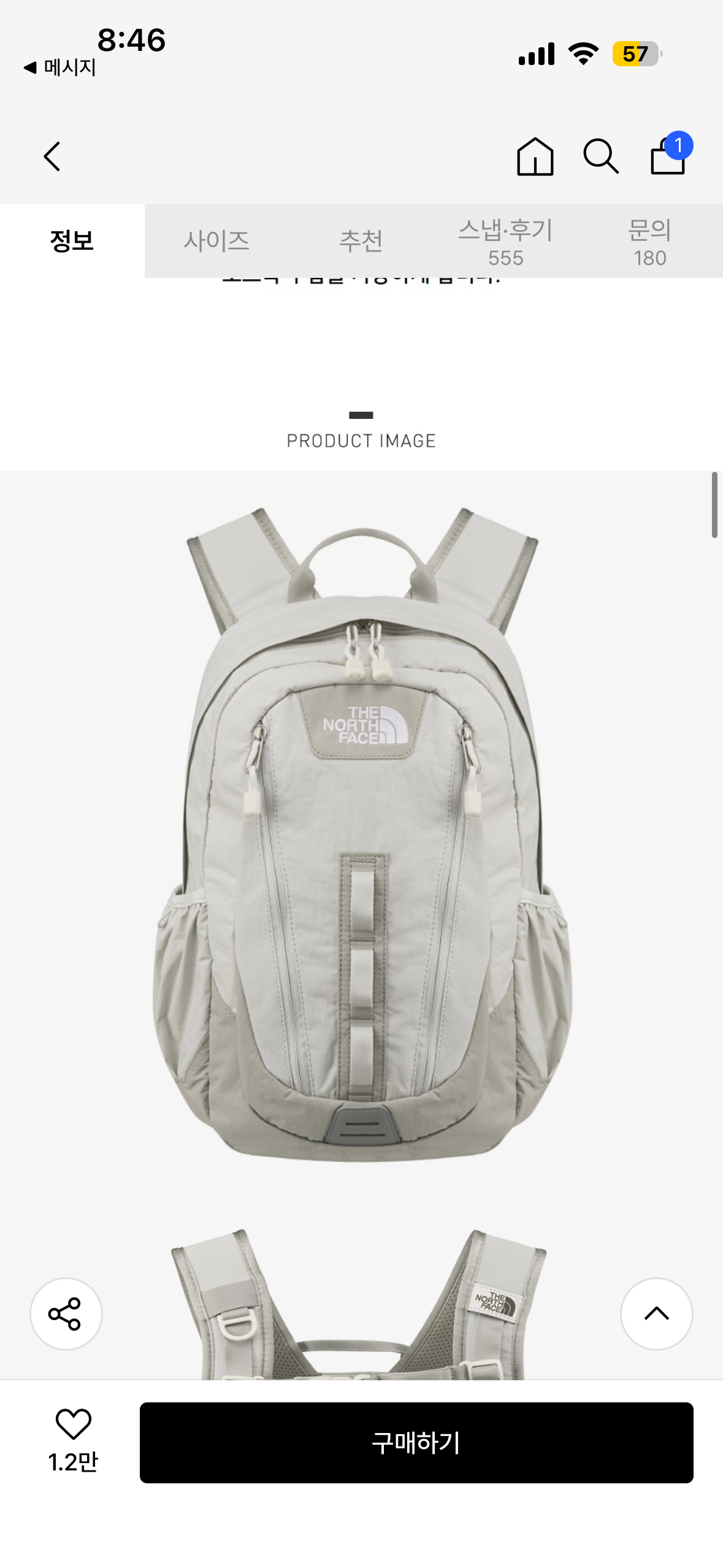
Task: Share this product
Action: 66,1313
